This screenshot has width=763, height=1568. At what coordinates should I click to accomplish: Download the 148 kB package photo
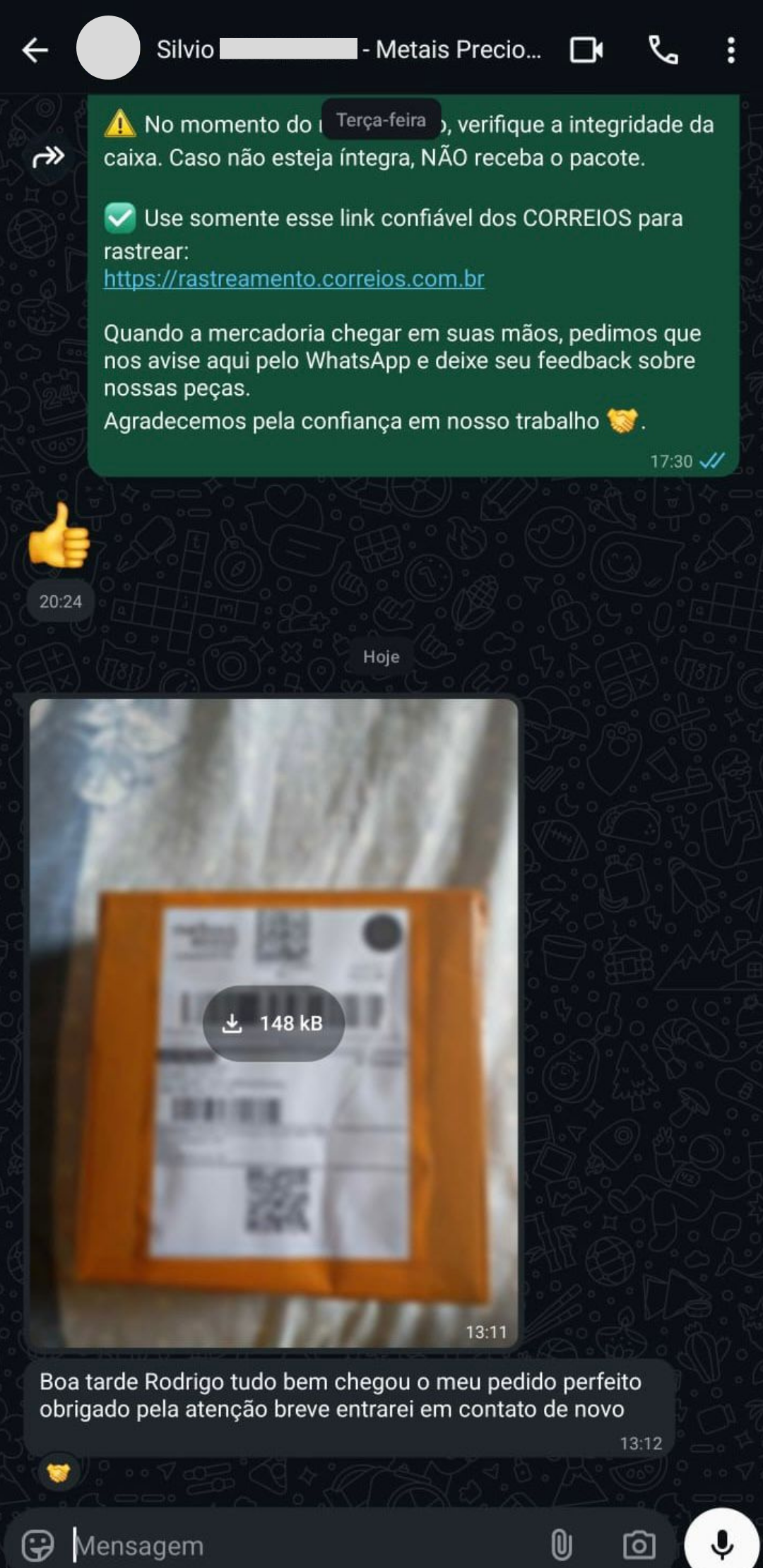(273, 1023)
